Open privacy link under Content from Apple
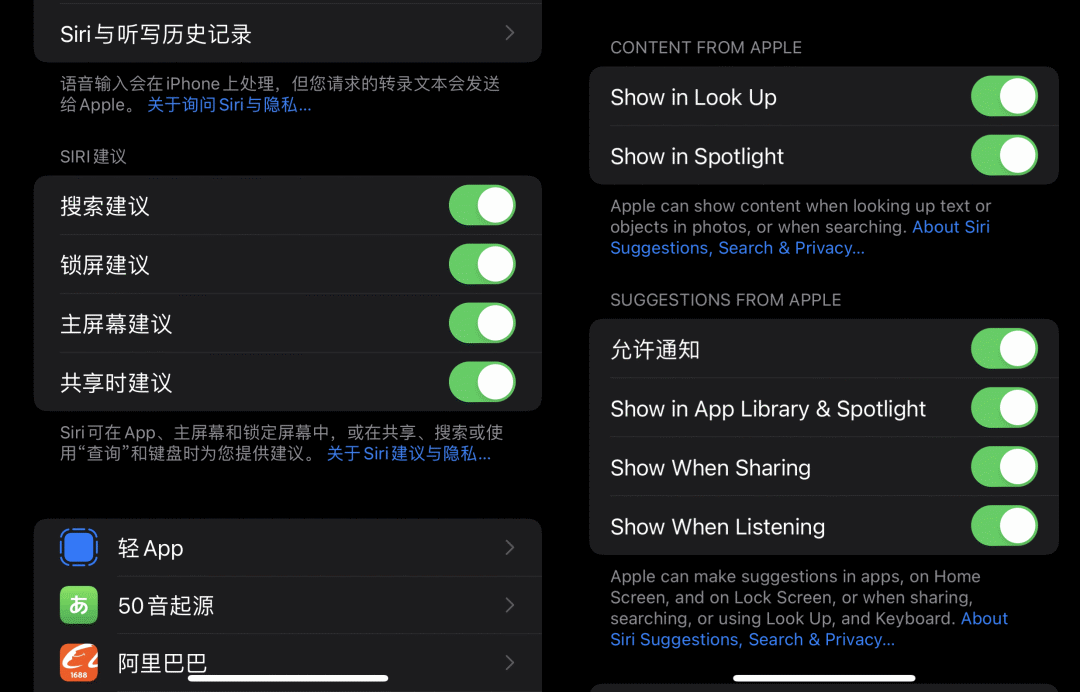 pos(737,248)
